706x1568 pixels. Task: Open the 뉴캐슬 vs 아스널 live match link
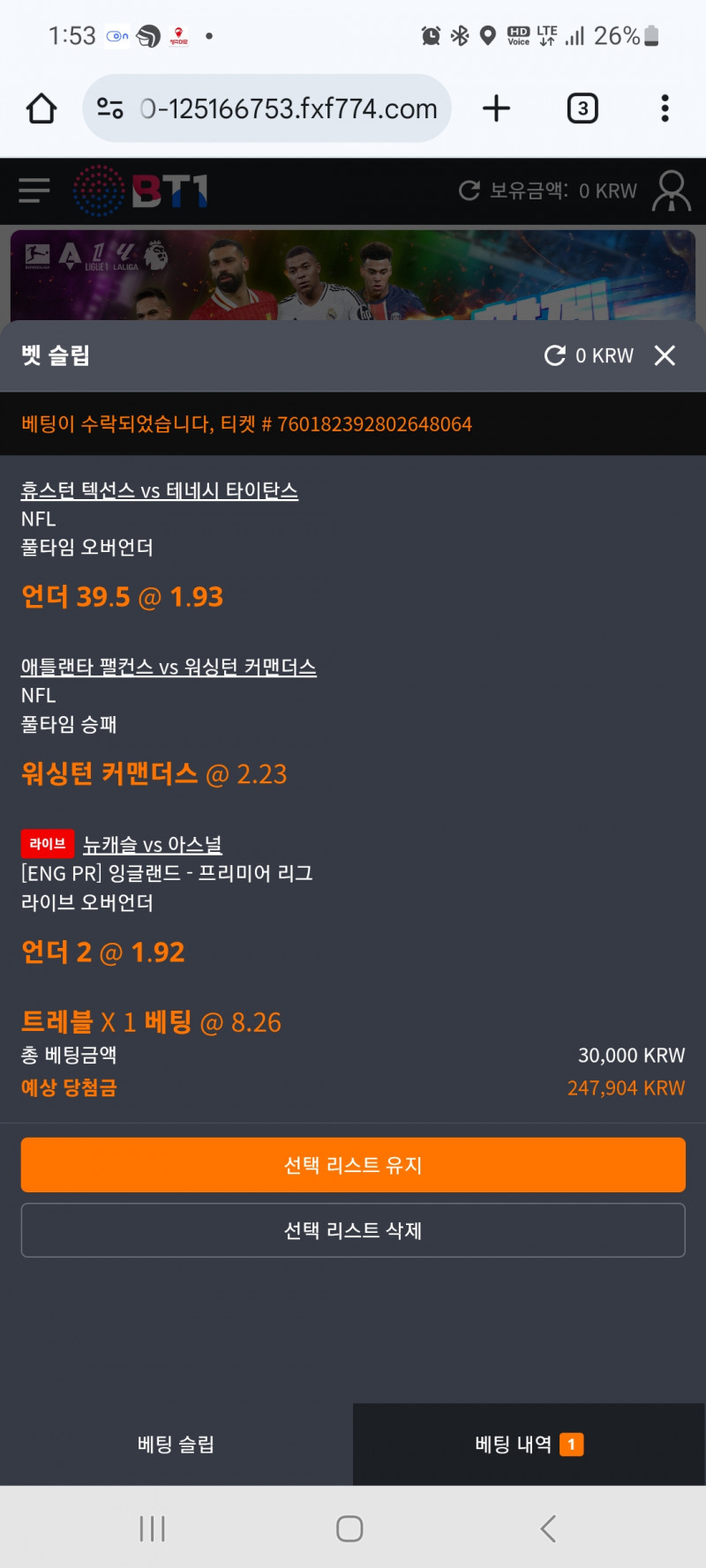[152, 845]
